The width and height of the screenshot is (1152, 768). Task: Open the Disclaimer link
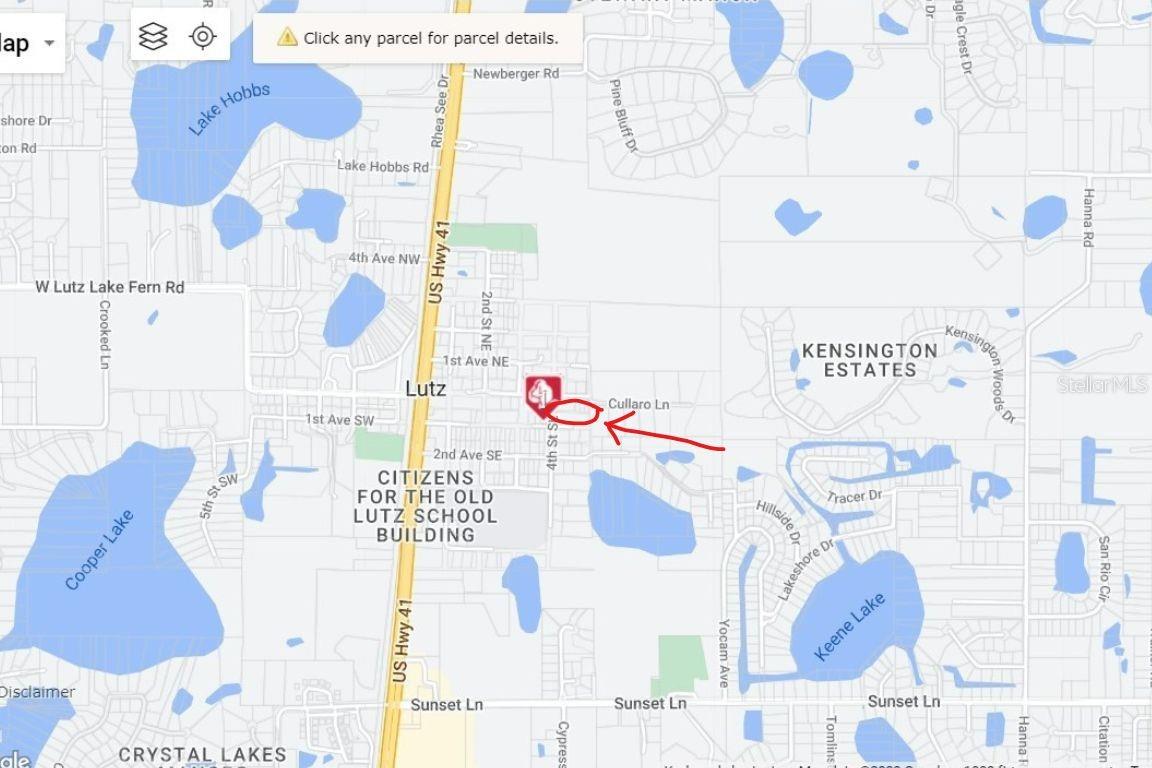[38, 692]
